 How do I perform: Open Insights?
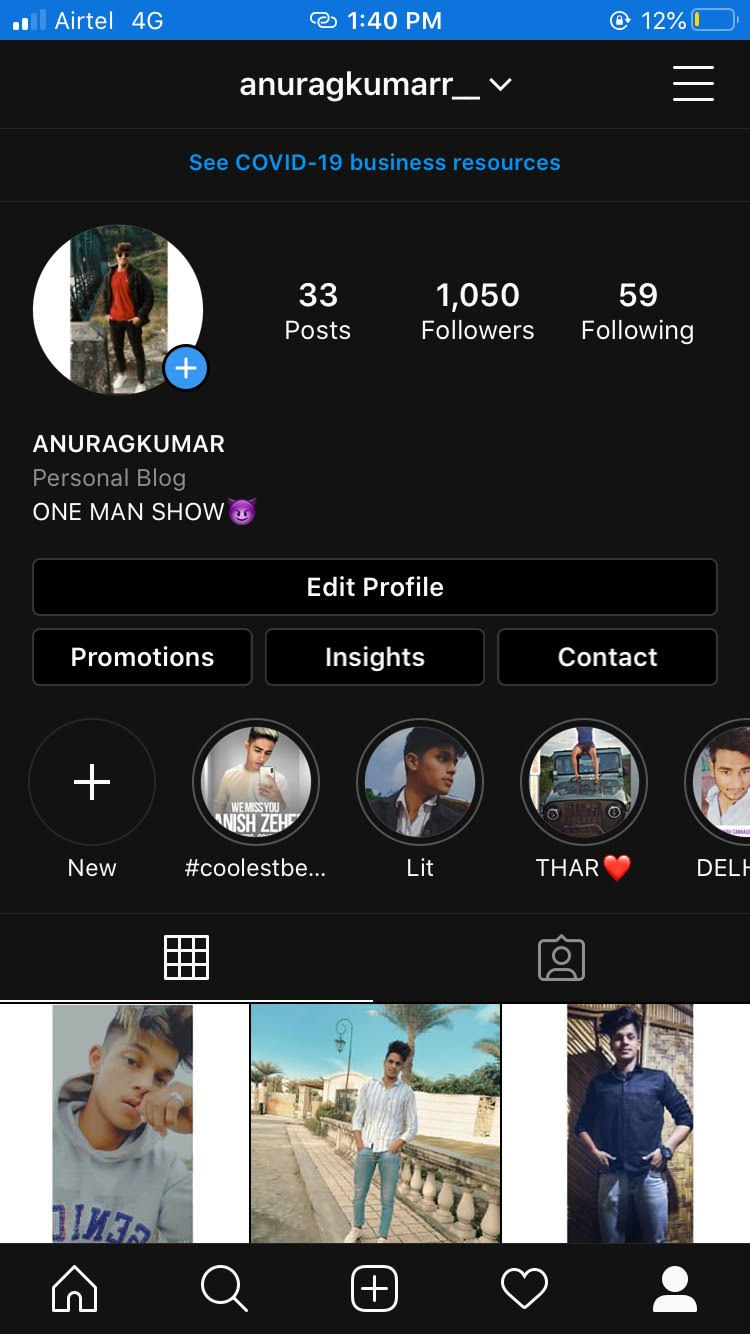[x=375, y=657]
